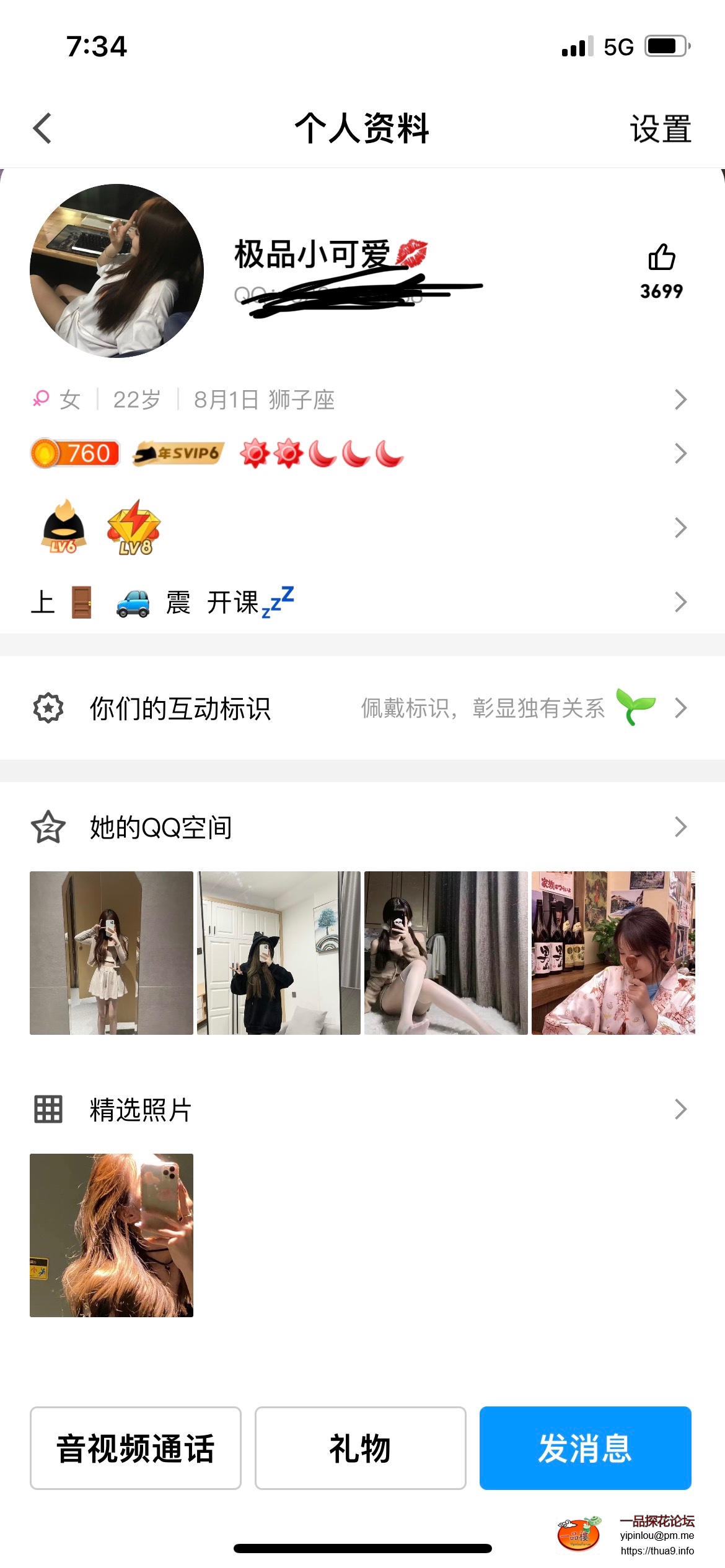Expand the badges row via its chevron

tap(680, 453)
